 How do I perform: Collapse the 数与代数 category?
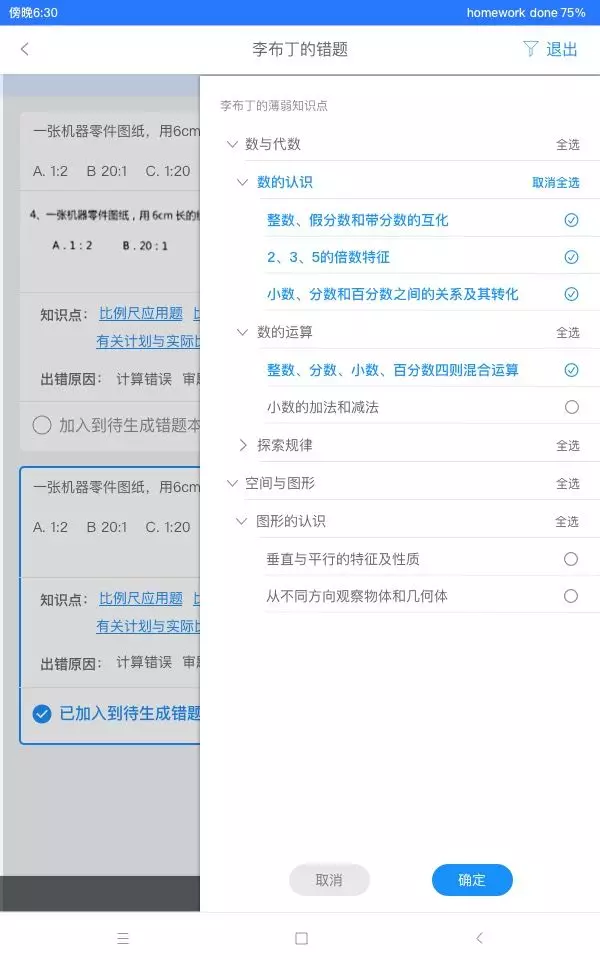click(x=232, y=144)
